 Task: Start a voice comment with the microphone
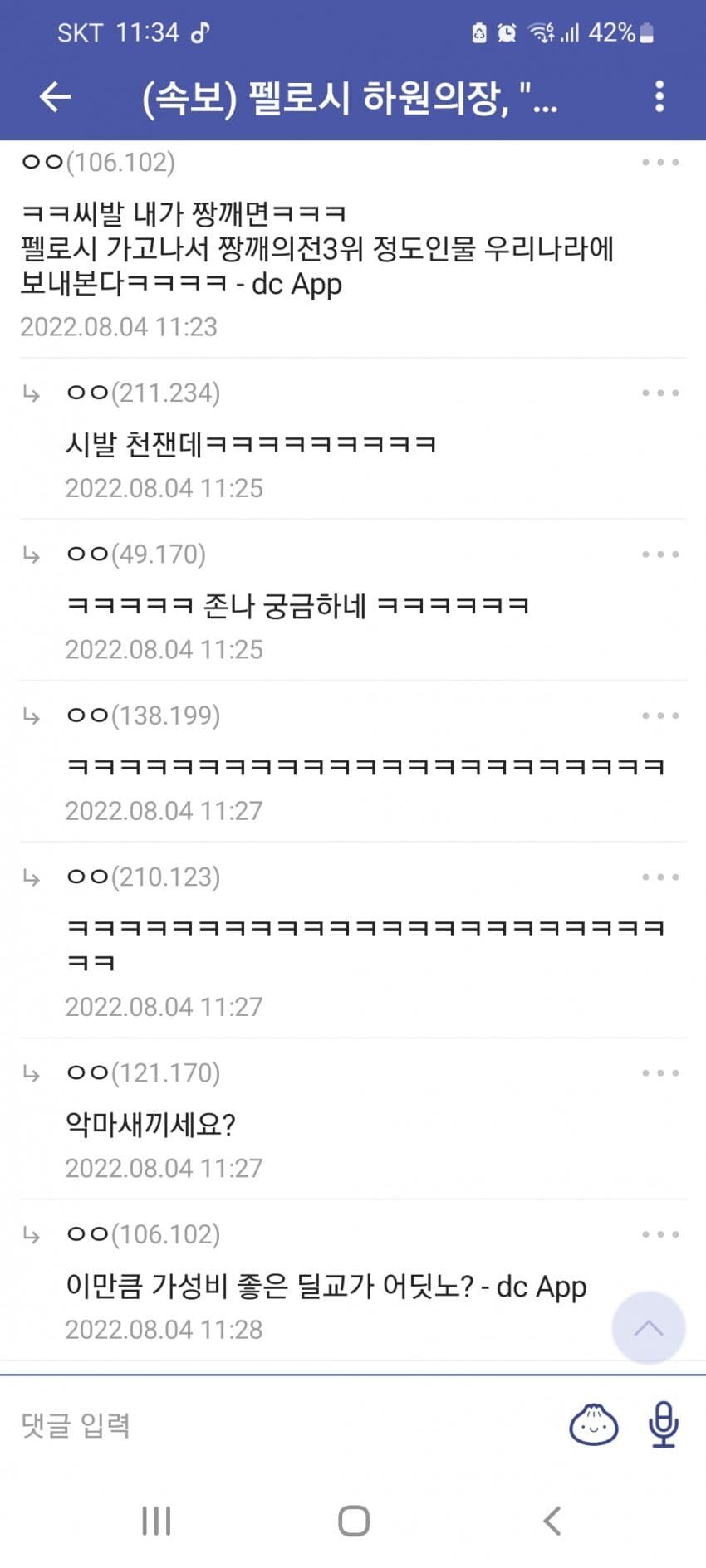pyautogui.click(x=663, y=1424)
